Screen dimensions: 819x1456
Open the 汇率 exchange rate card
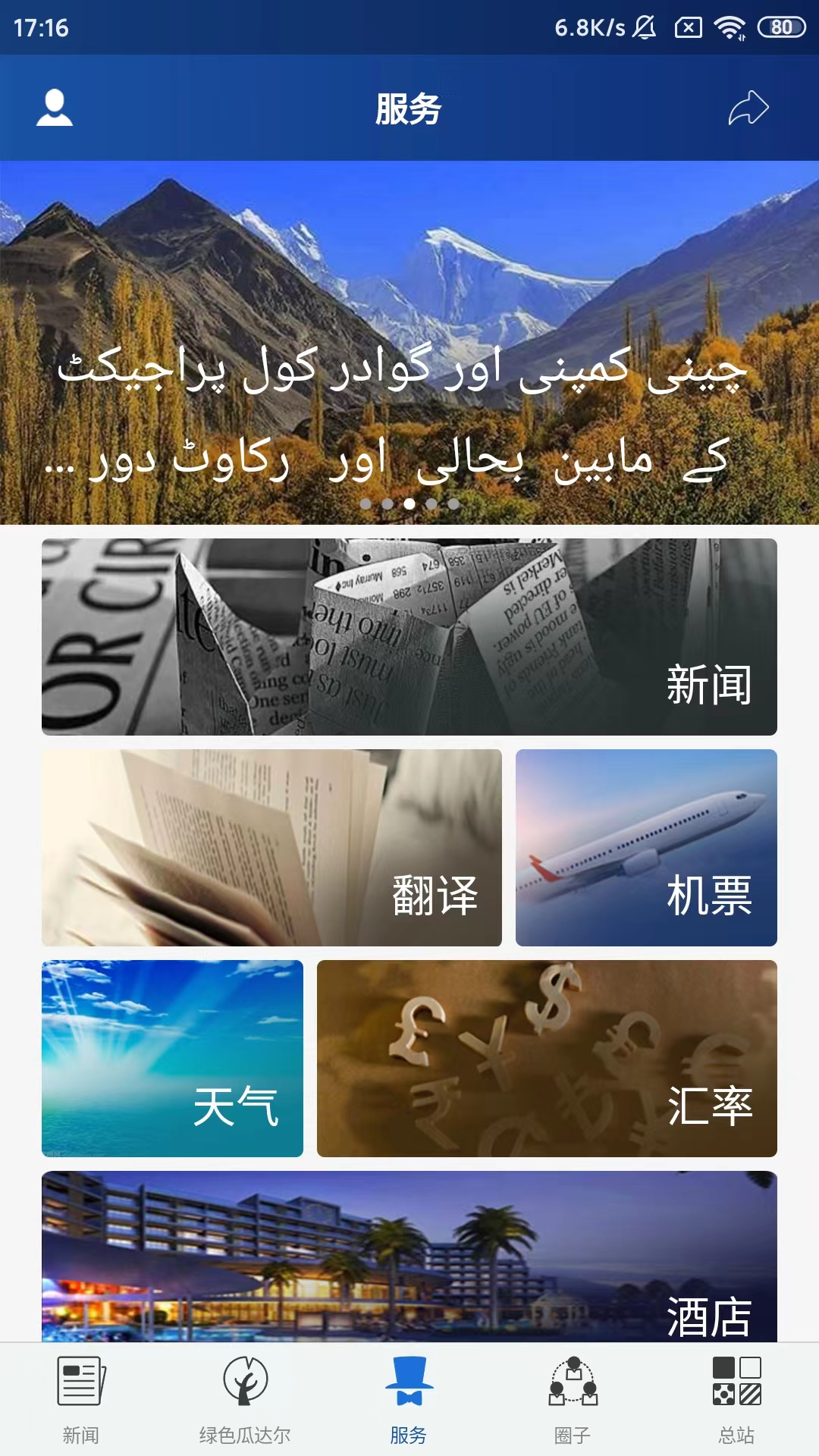pos(547,1059)
